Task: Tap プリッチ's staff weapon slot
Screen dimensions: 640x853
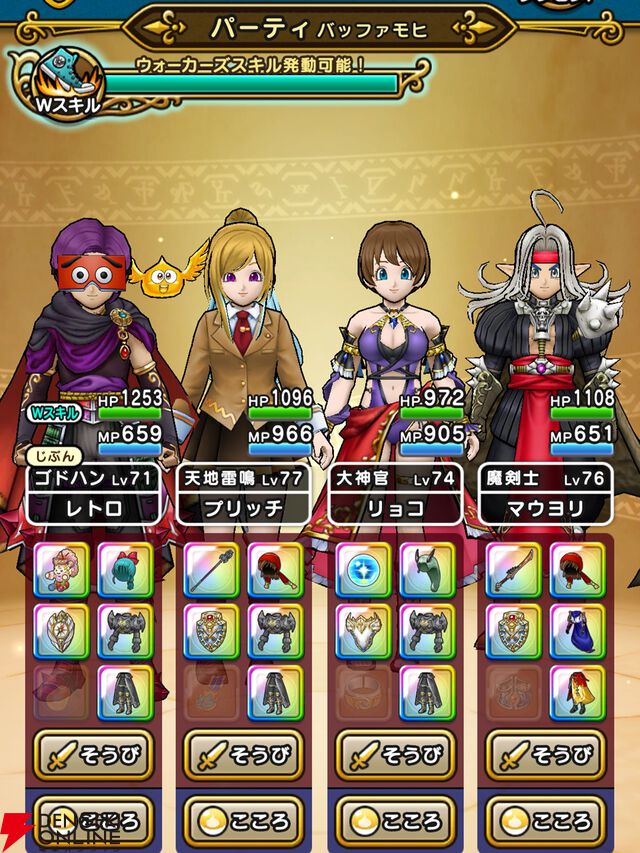Action: click(213, 570)
